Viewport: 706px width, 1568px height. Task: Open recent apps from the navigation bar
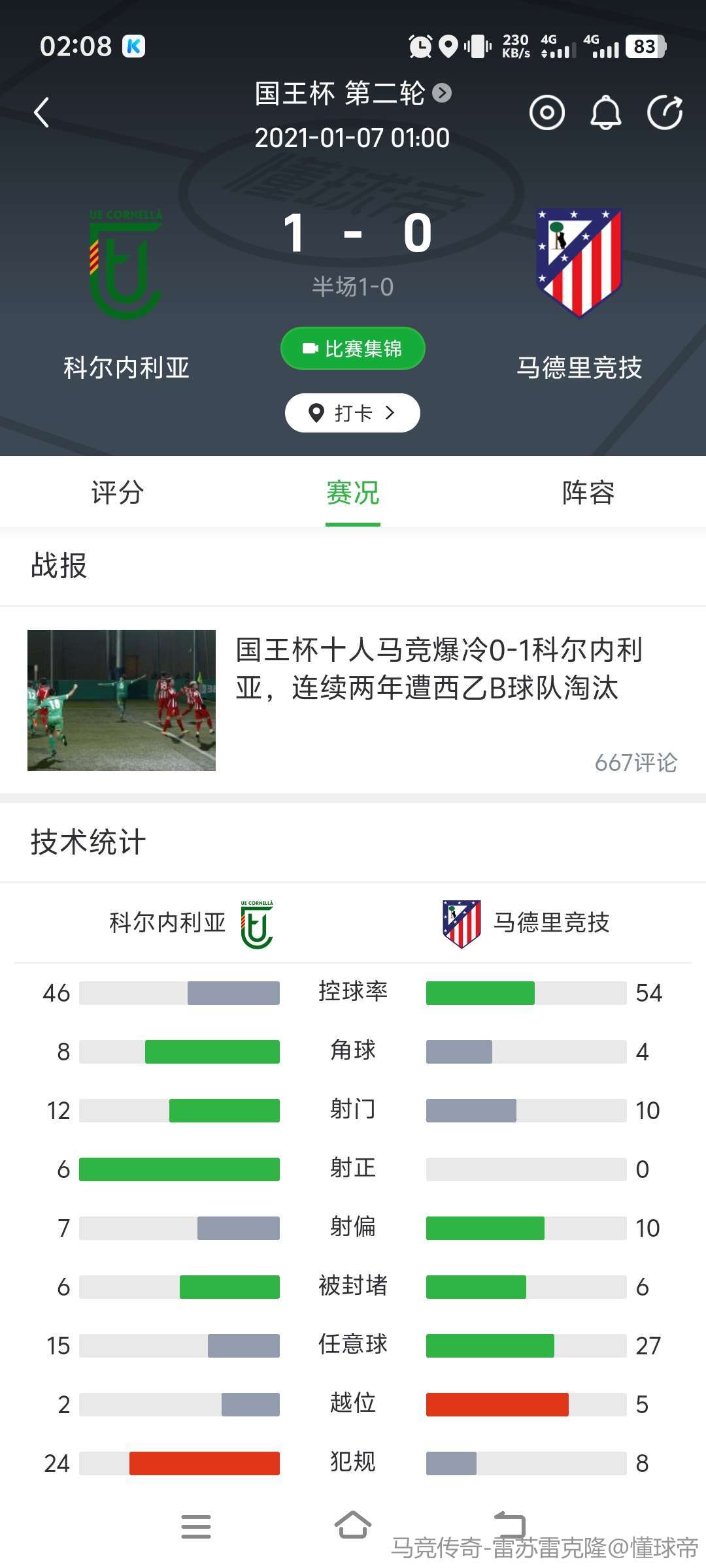[x=196, y=1526]
